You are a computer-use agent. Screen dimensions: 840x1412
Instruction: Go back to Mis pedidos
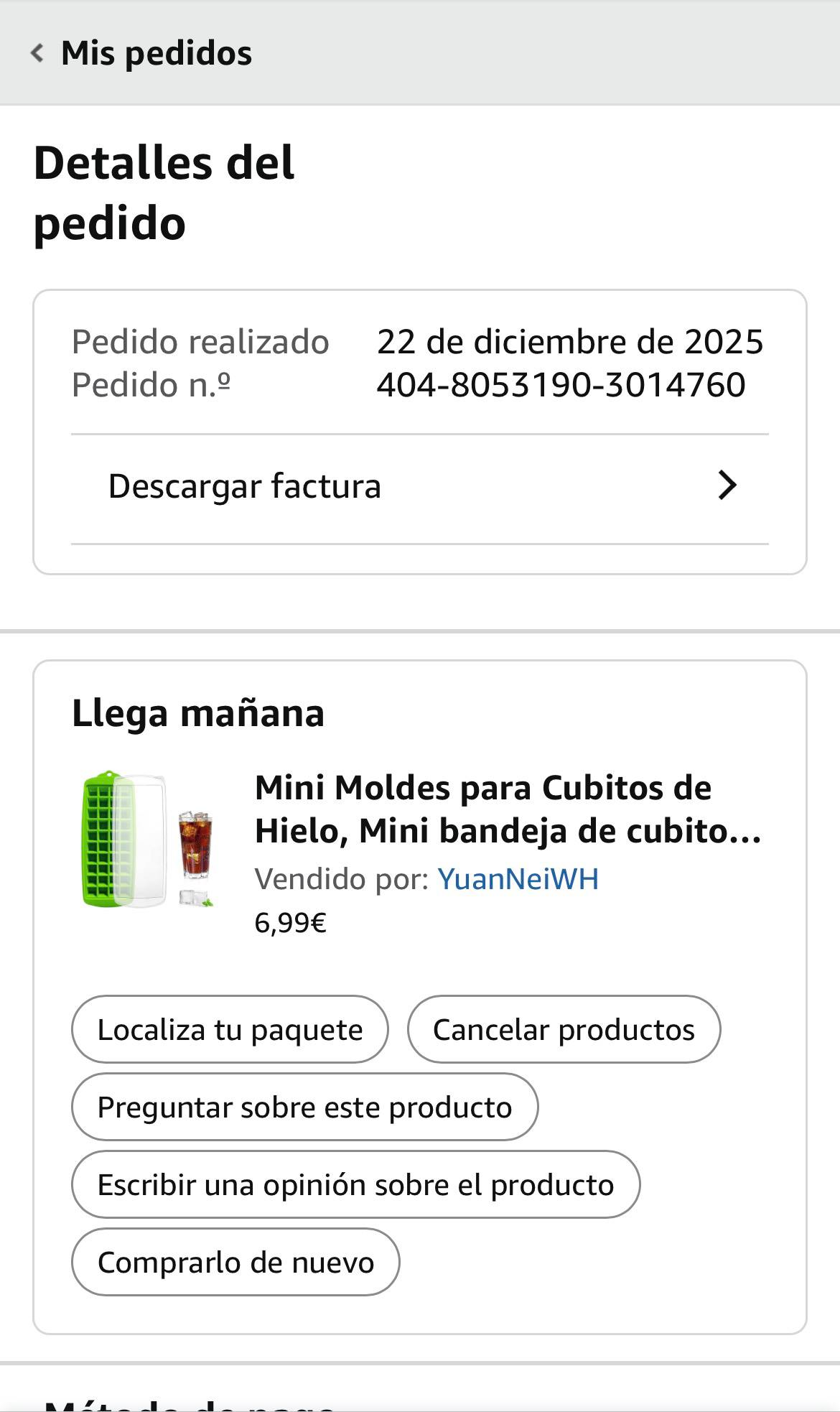142,53
